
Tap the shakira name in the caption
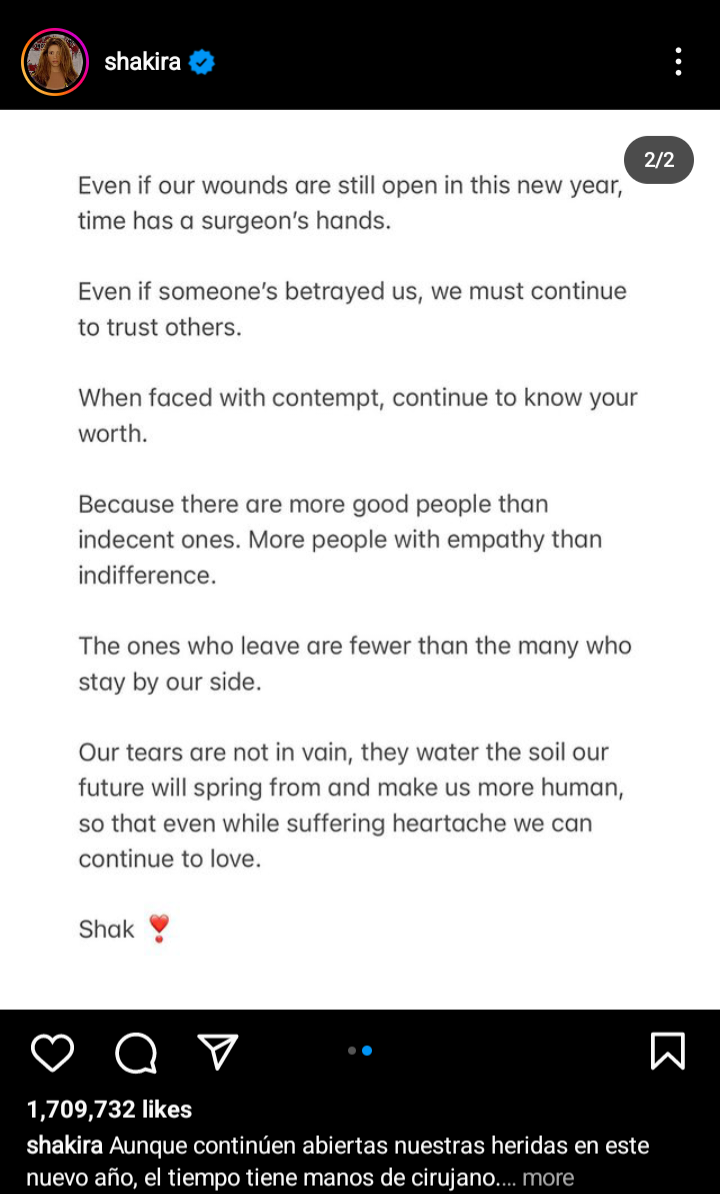[66, 1145]
